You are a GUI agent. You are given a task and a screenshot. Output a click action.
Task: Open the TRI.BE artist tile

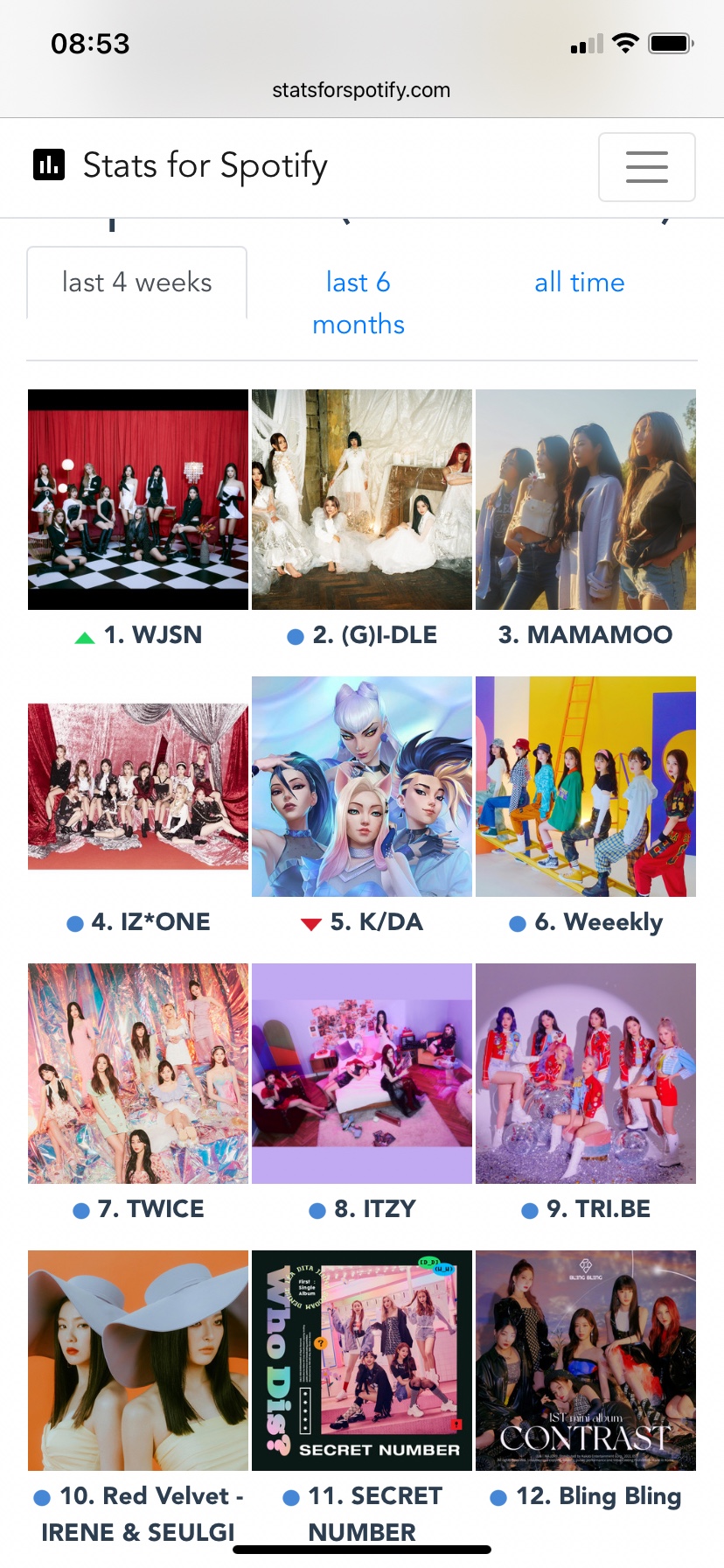[586, 1074]
